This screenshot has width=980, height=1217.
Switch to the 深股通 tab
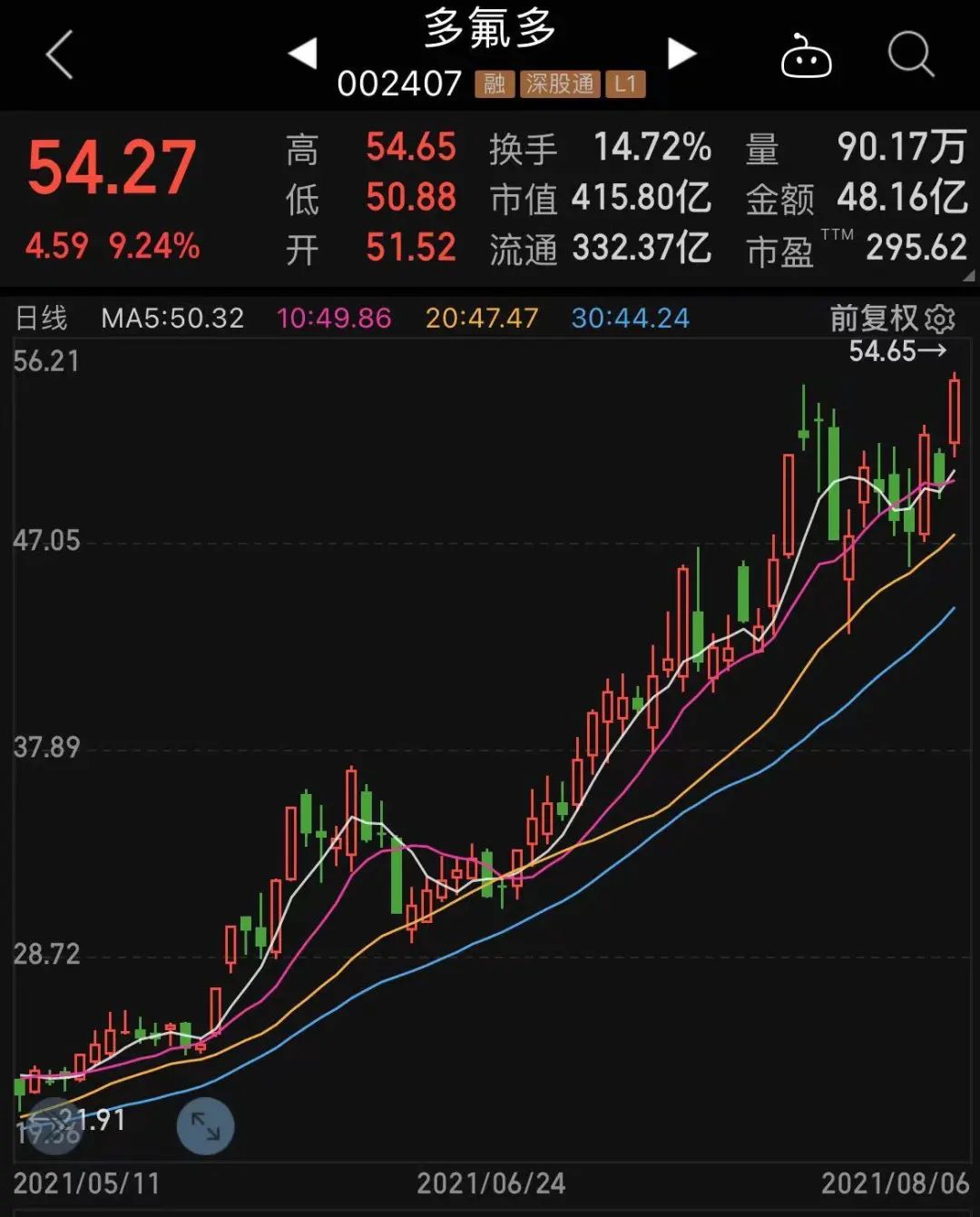pos(560,83)
